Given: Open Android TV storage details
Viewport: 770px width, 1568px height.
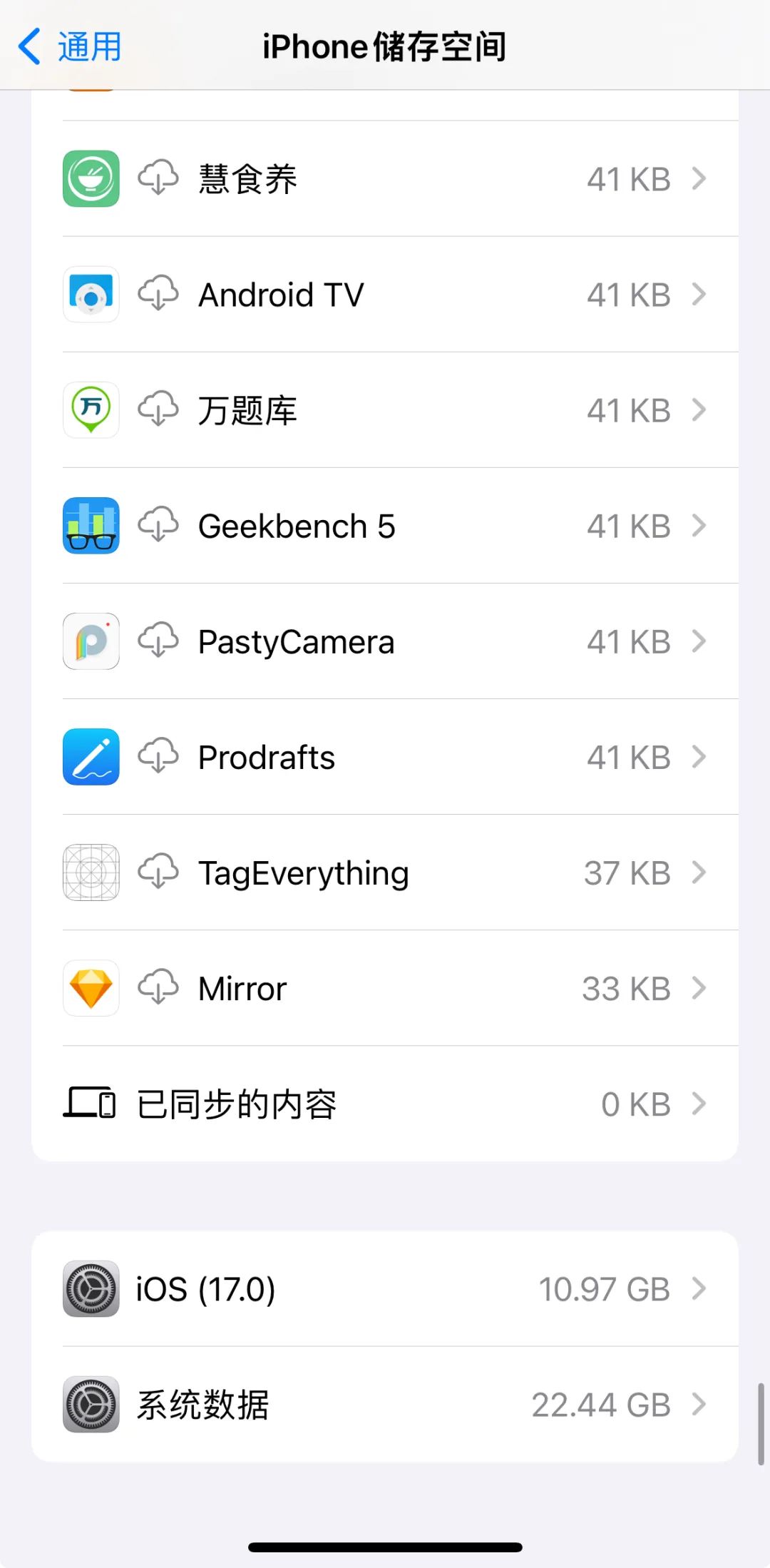Looking at the screenshot, I should 385,294.
